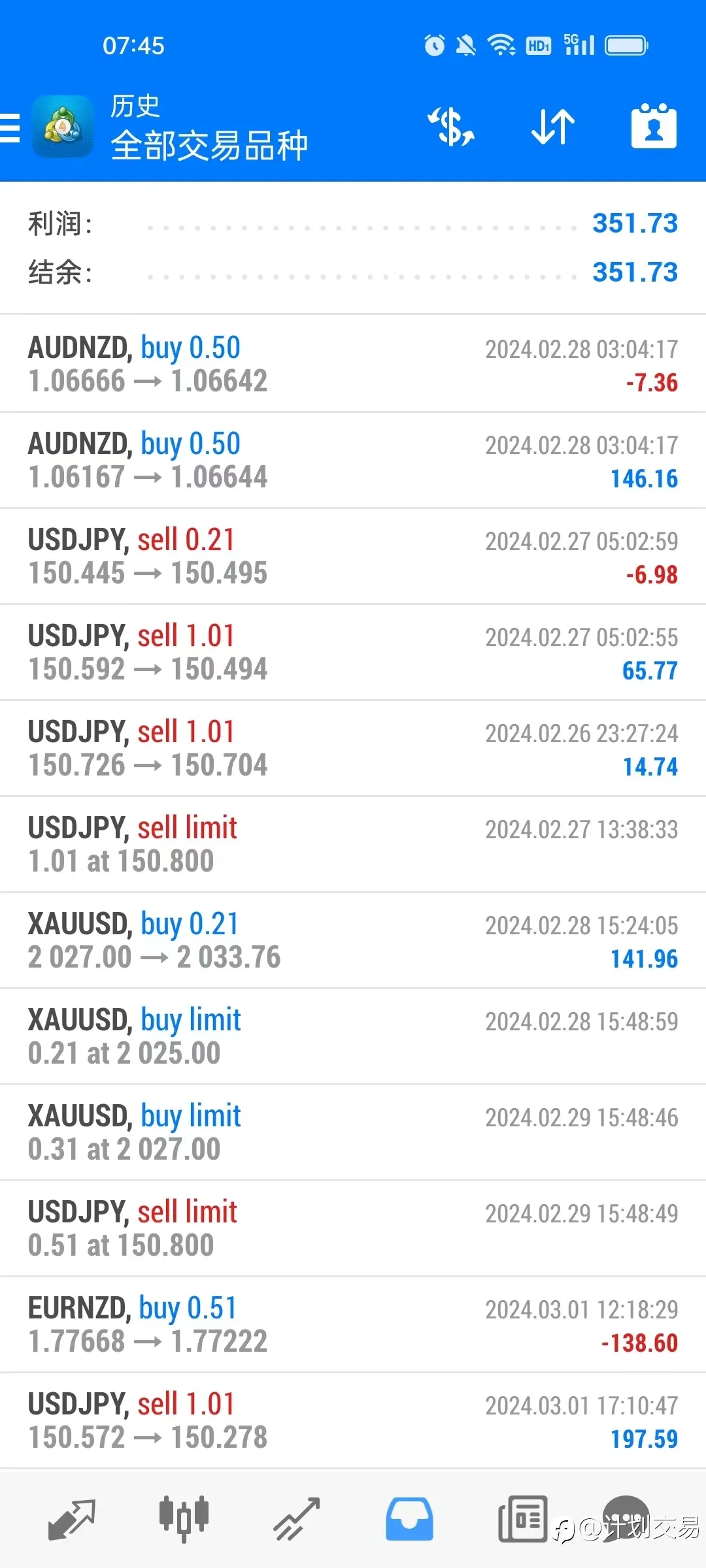Screen dimensions: 706x1568
Task: Open the EURNZD buy 0.51 trade
Action: (x=353, y=1324)
